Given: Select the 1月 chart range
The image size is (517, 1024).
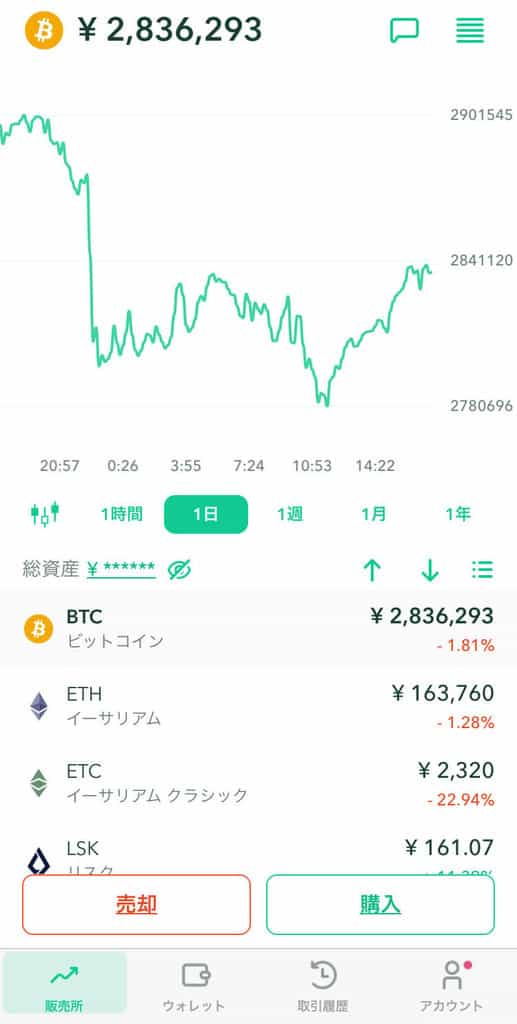Looking at the screenshot, I should click(374, 514).
